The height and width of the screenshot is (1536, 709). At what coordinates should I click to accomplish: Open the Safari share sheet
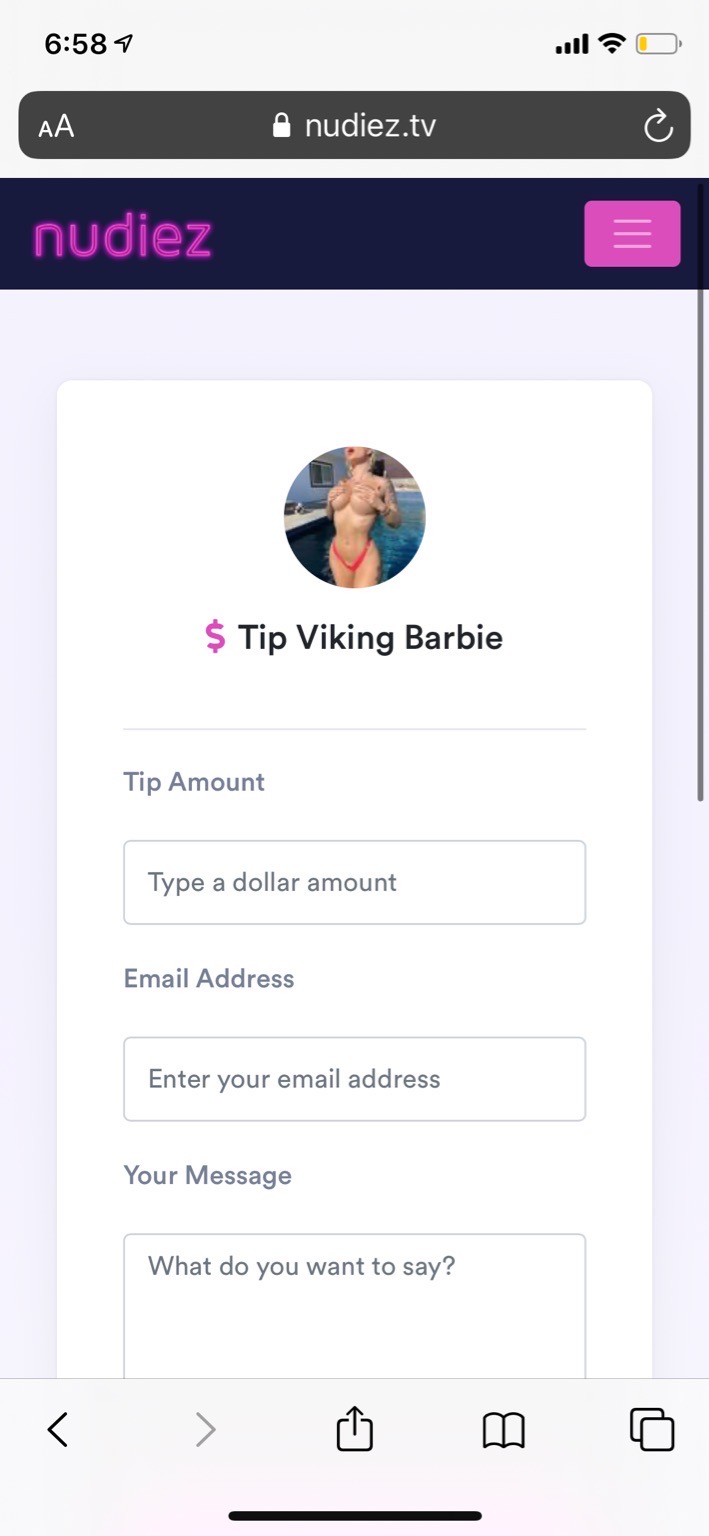(354, 1428)
